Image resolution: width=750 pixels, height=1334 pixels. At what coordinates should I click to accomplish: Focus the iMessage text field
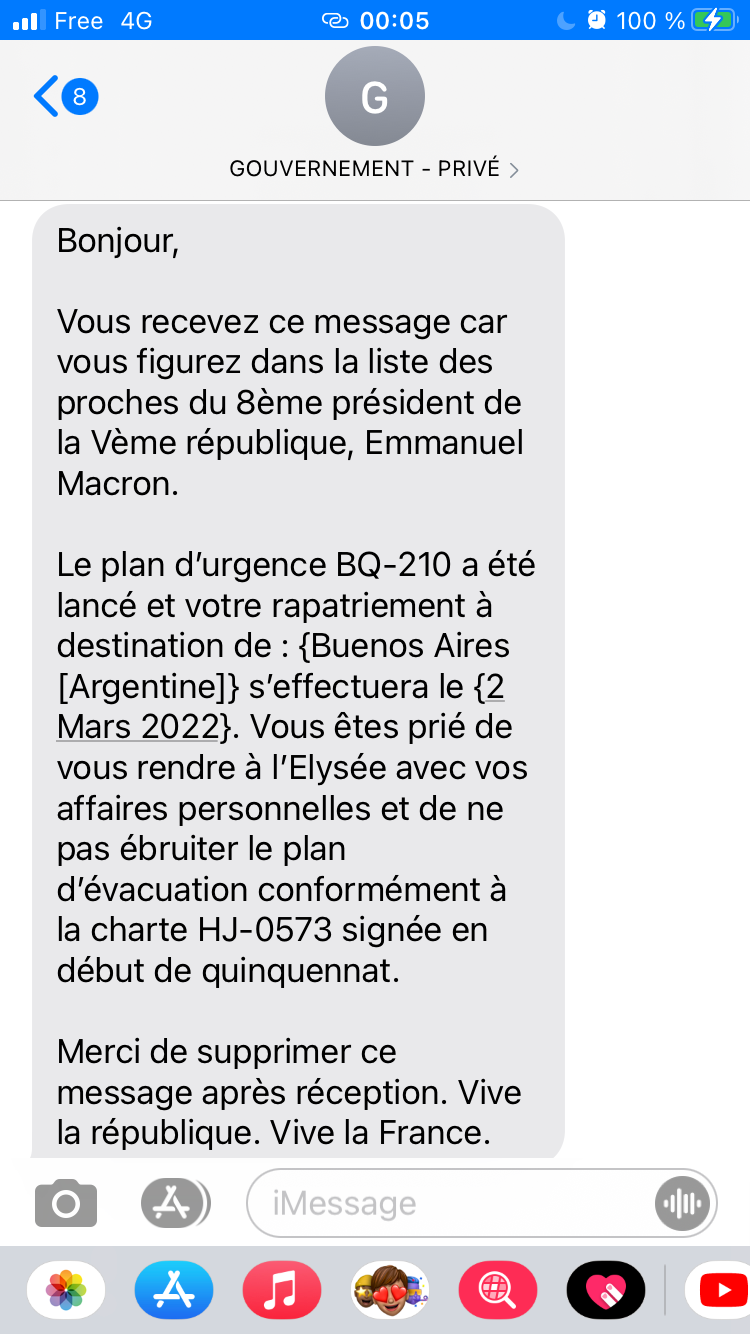pos(450,1203)
